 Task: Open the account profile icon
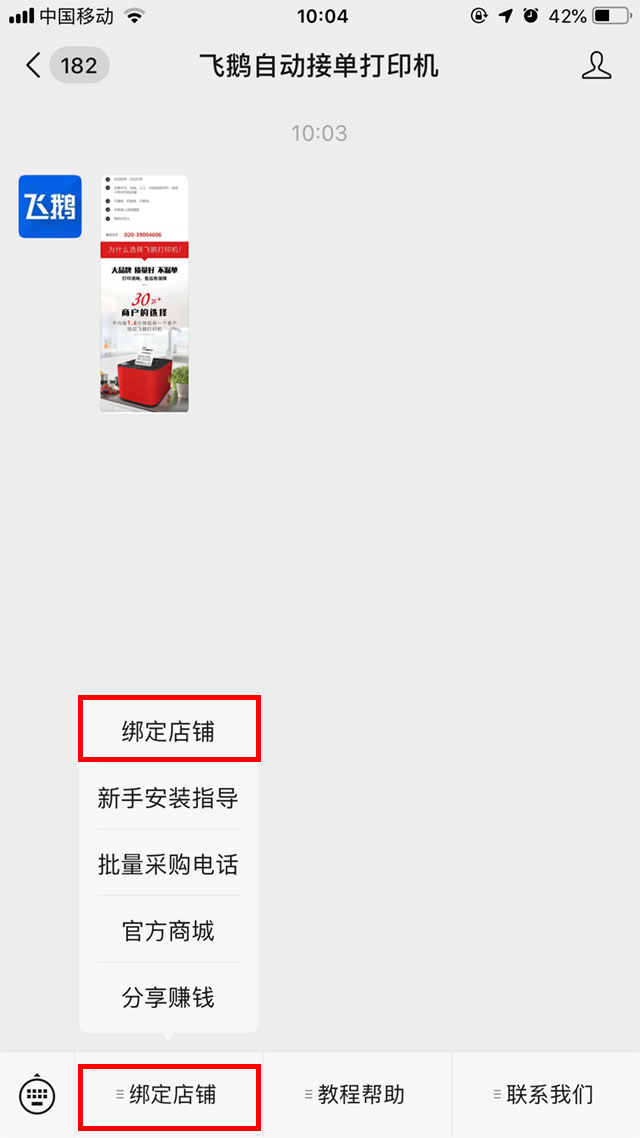tap(596, 66)
